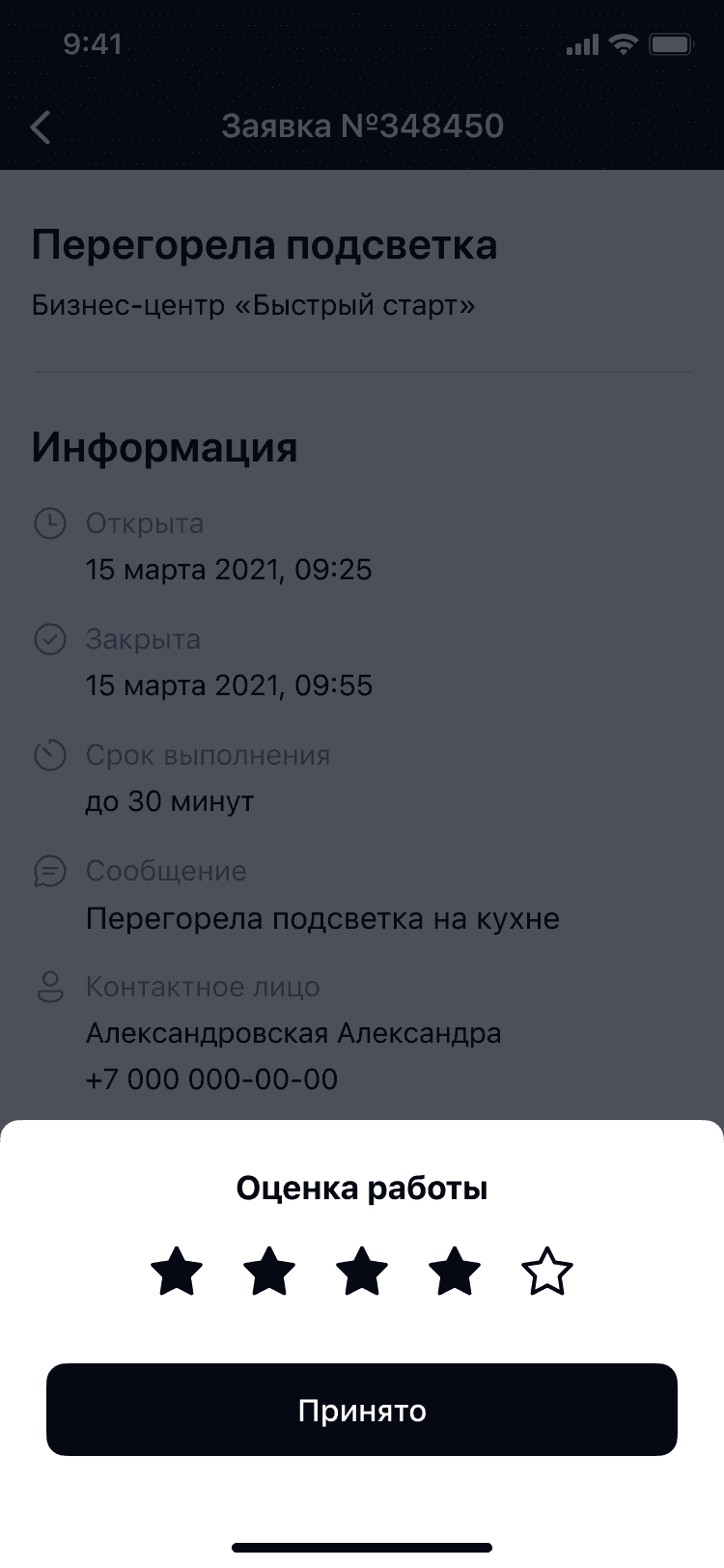This screenshot has width=724, height=1568.
Task: Tap «Бизнес-центр «Быстрый старт»» subtitle
Action: [x=254, y=304]
